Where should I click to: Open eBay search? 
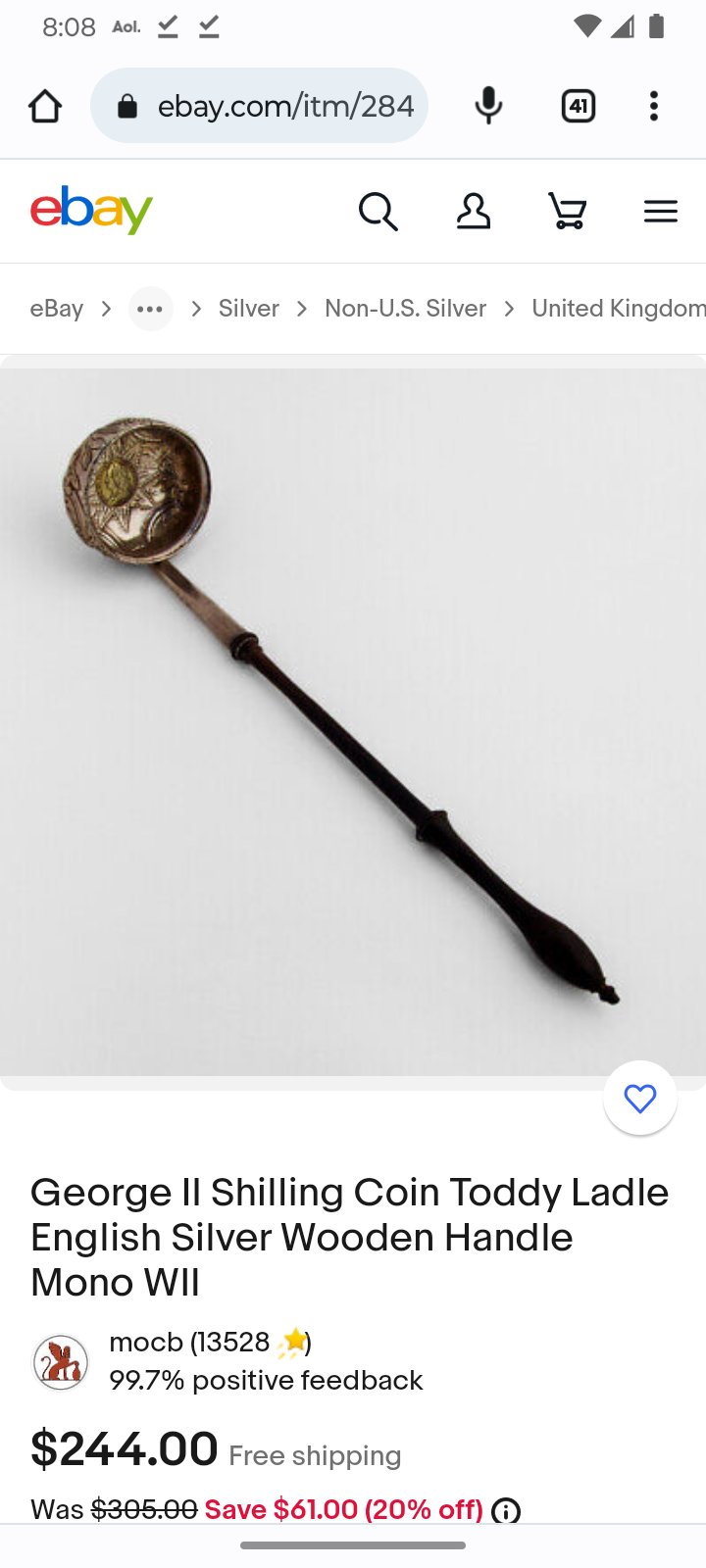pyautogui.click(x=378, y=211)
